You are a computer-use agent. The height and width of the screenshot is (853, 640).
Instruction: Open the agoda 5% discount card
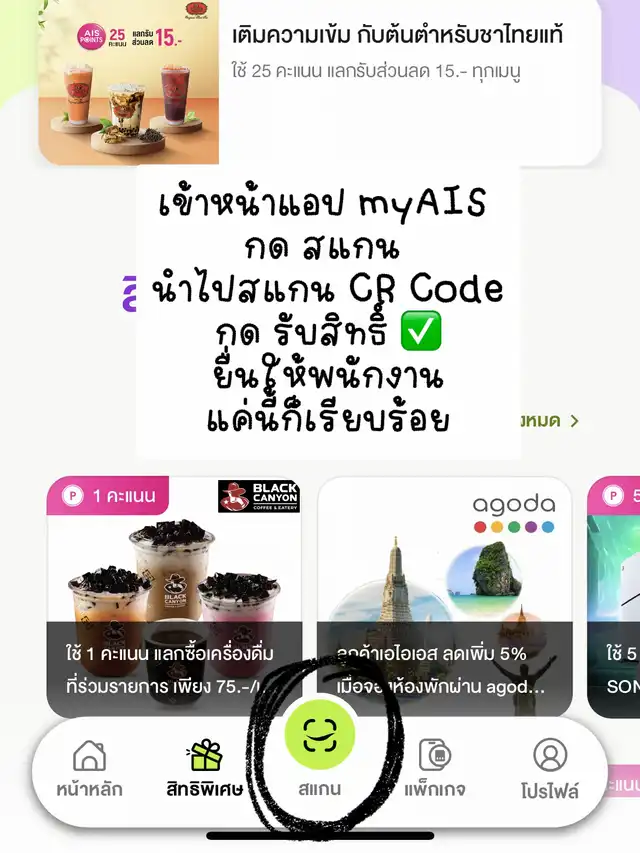(444, 596)
